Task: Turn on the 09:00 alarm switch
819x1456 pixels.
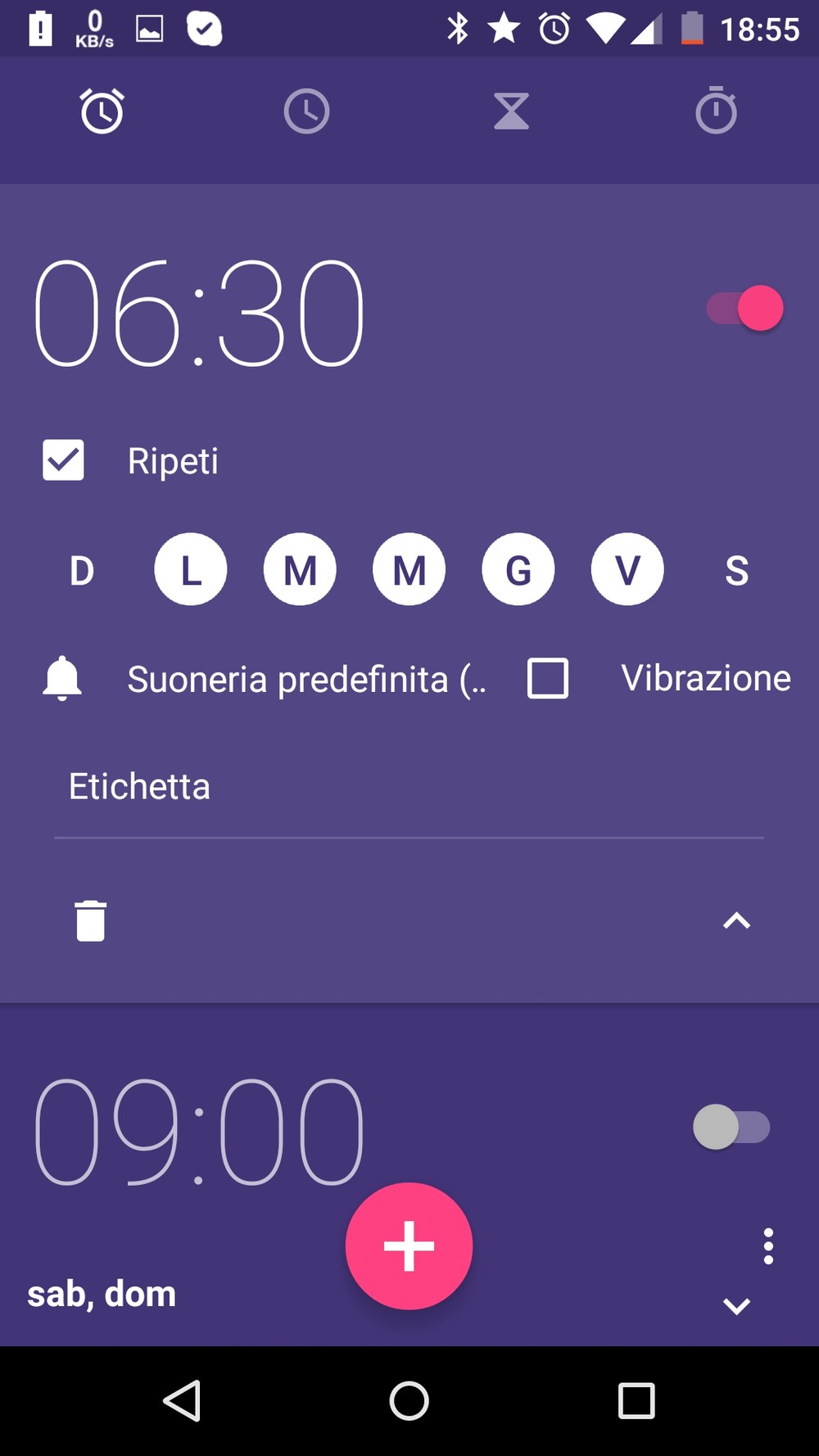Action: click(x=731, y=1128)
